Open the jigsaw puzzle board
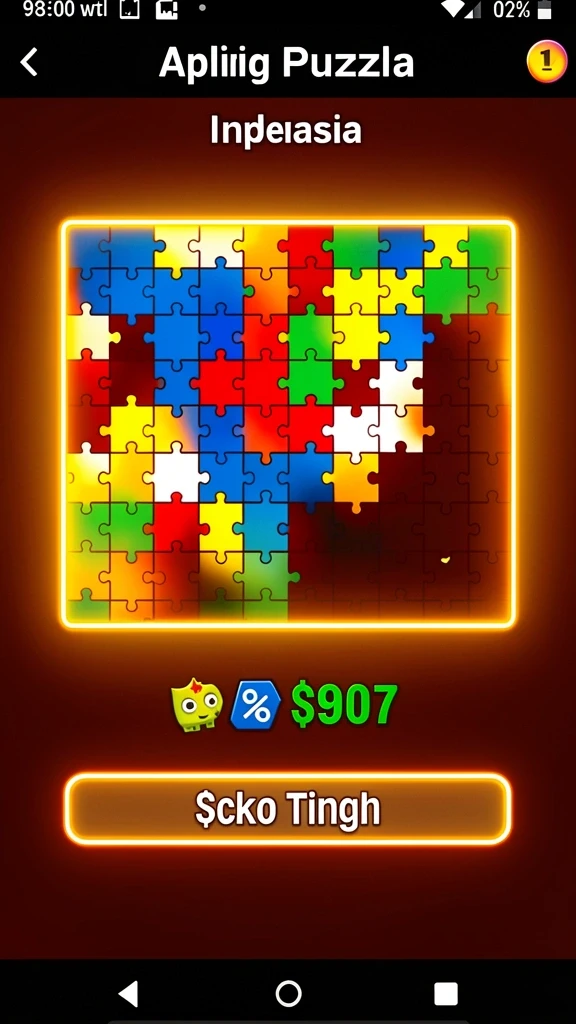 [288, 423]
